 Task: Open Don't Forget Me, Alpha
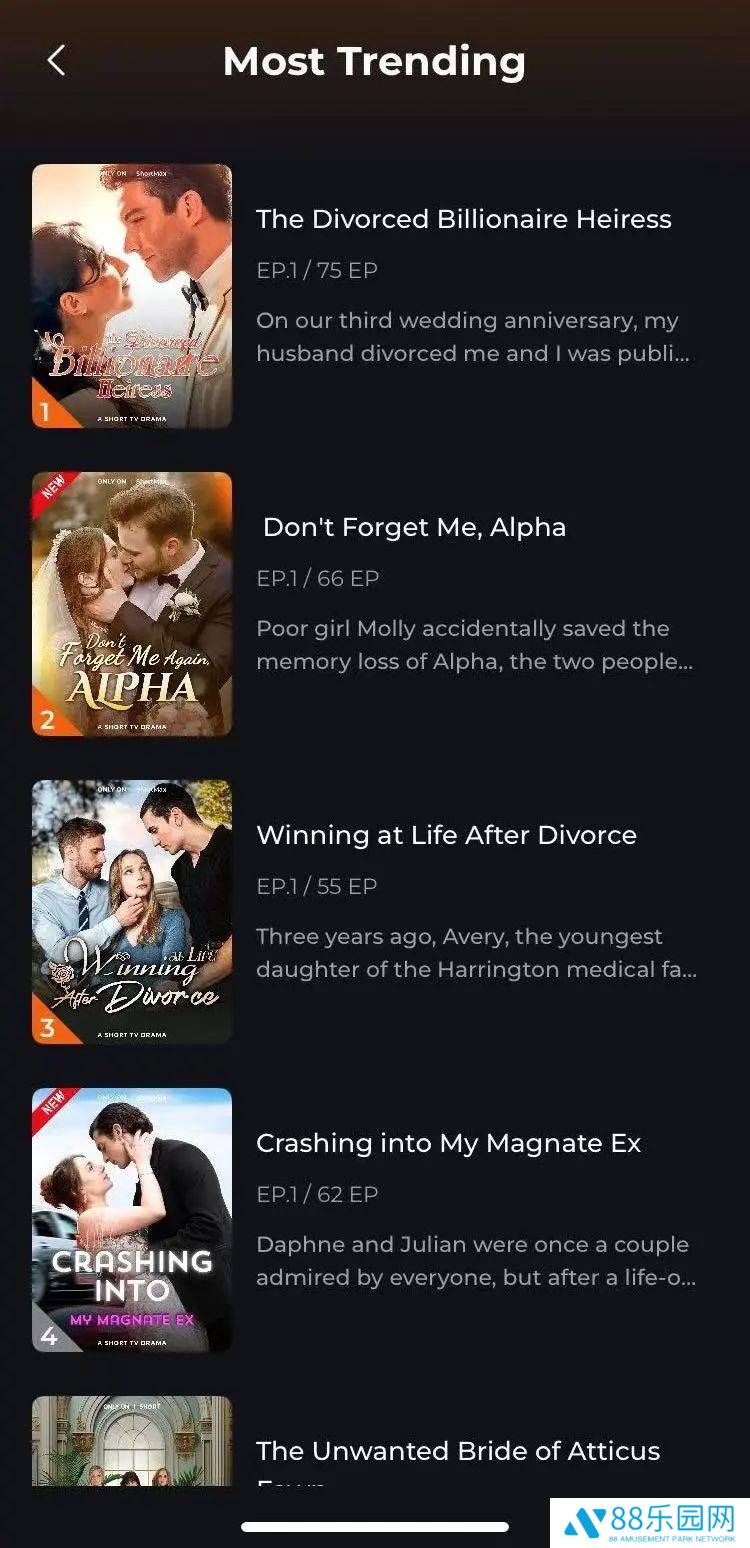tap(413, 528)
